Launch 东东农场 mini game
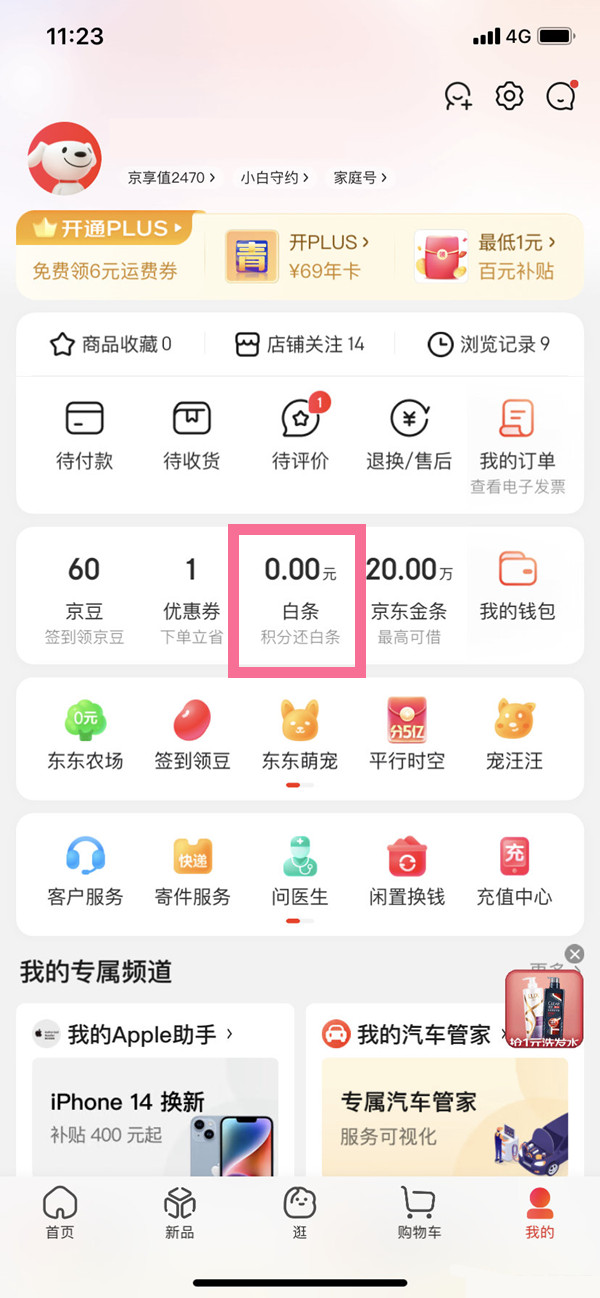This screenshot has width=600, height=1298. 85,733
